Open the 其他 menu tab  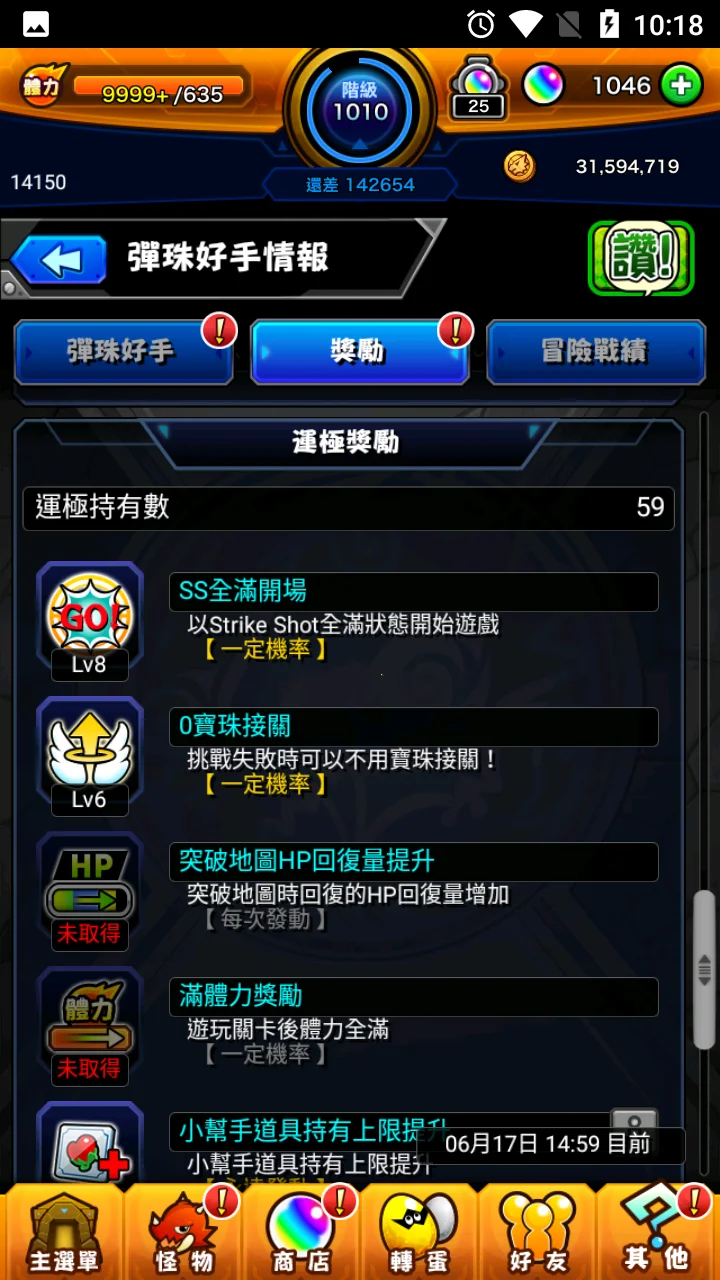[657, 1232]
